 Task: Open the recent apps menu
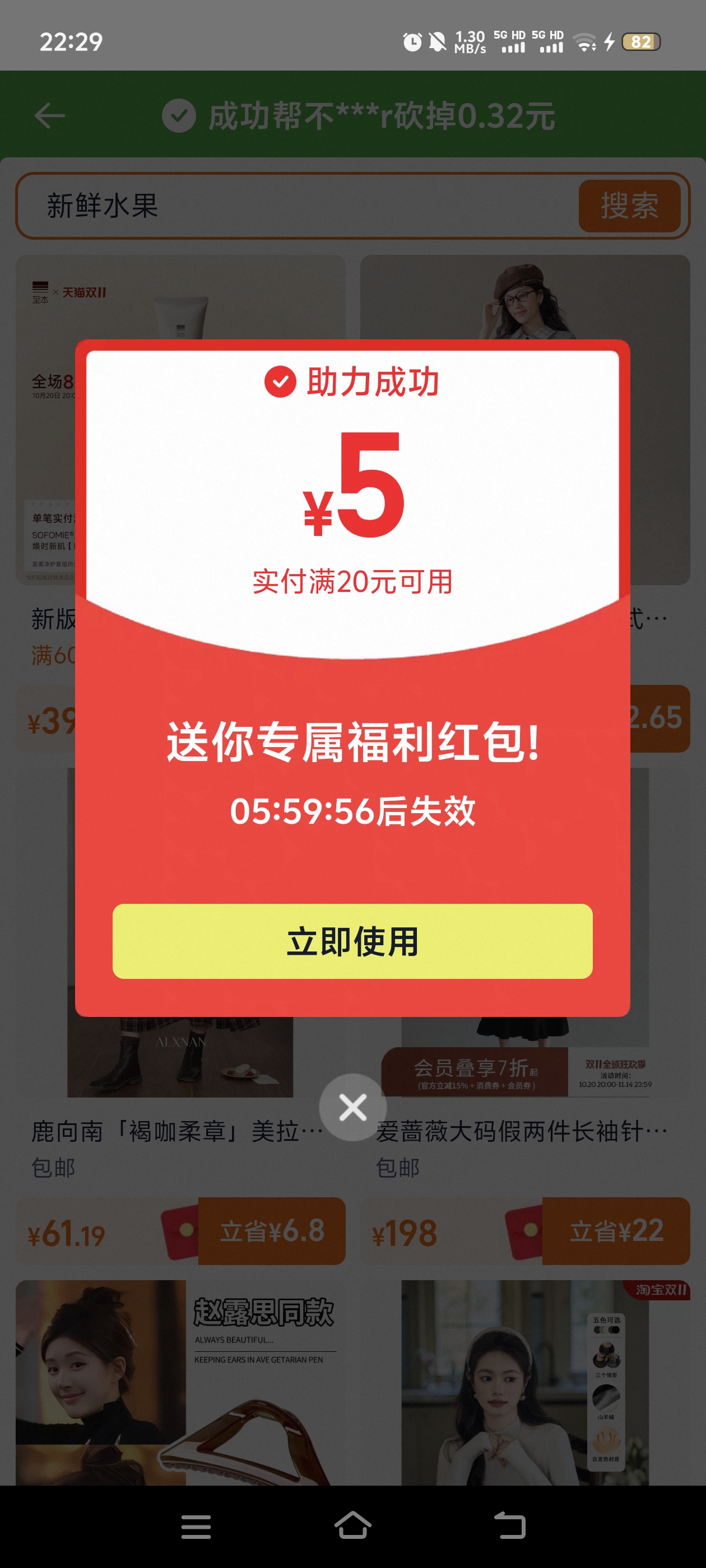(196, 1527)
